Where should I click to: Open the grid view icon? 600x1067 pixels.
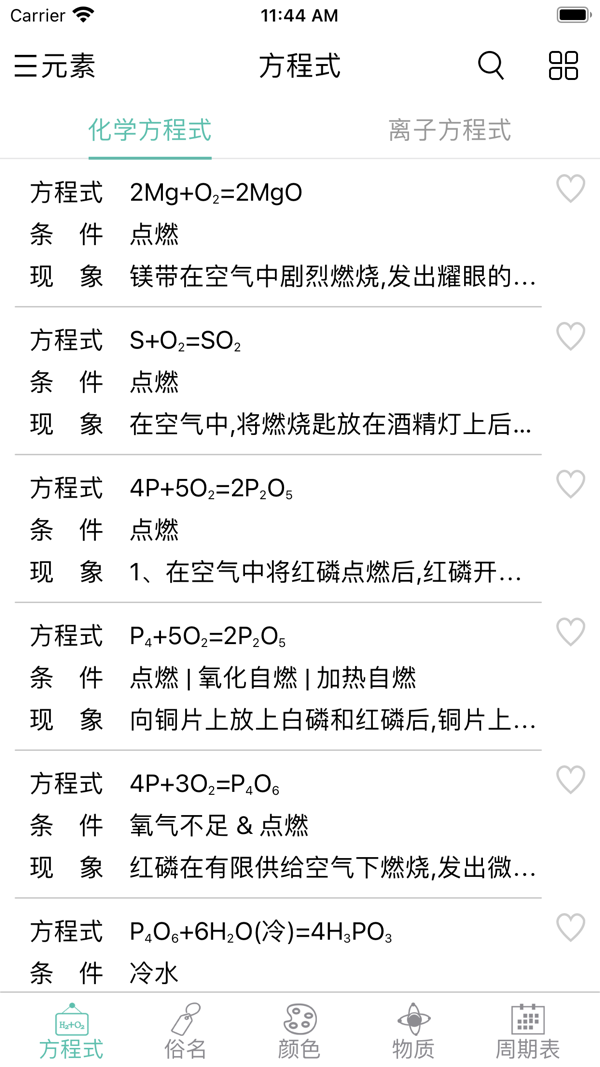pyautogui.click(x=564, y=66)
